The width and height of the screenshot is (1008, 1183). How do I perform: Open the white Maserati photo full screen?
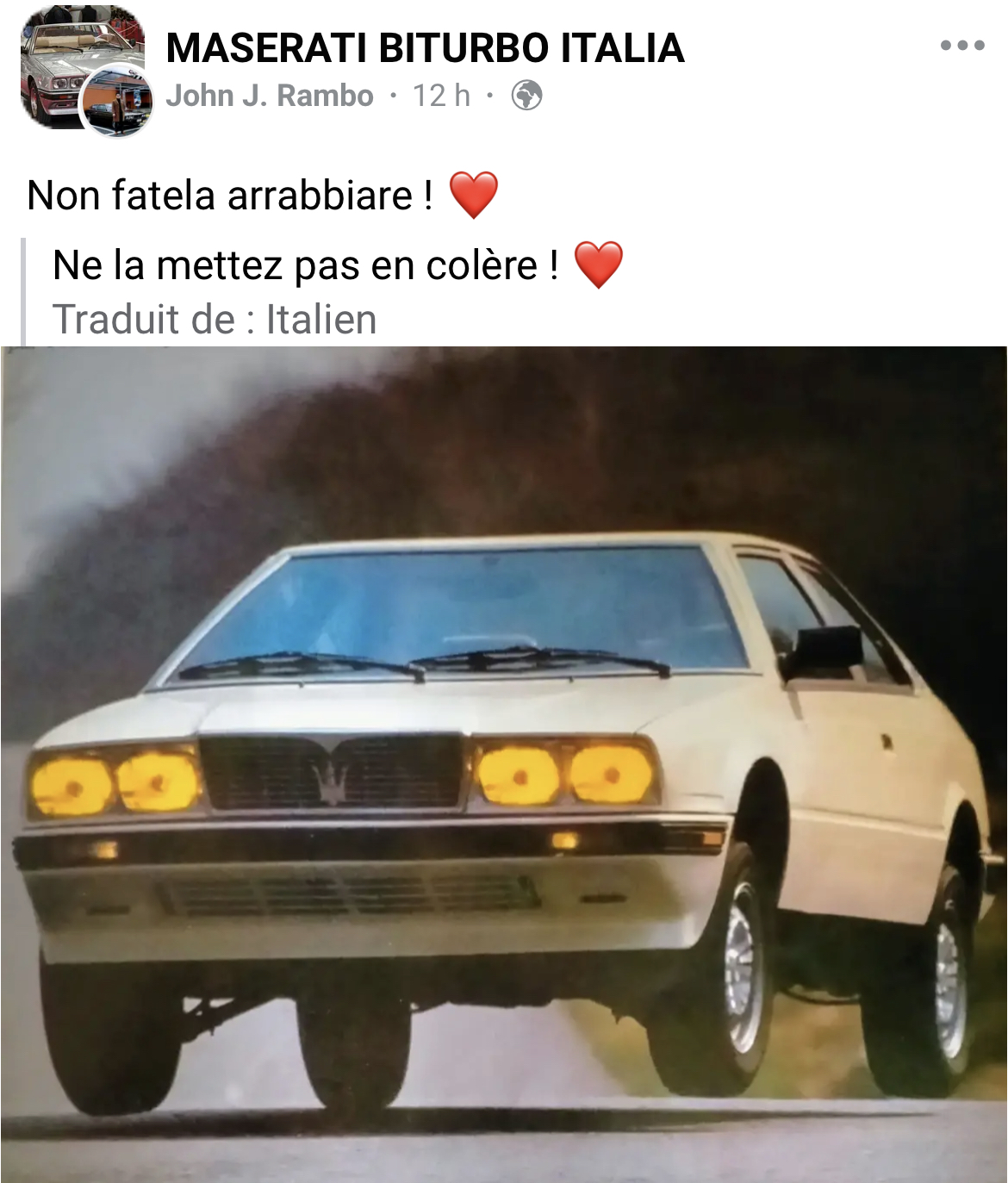504,763
